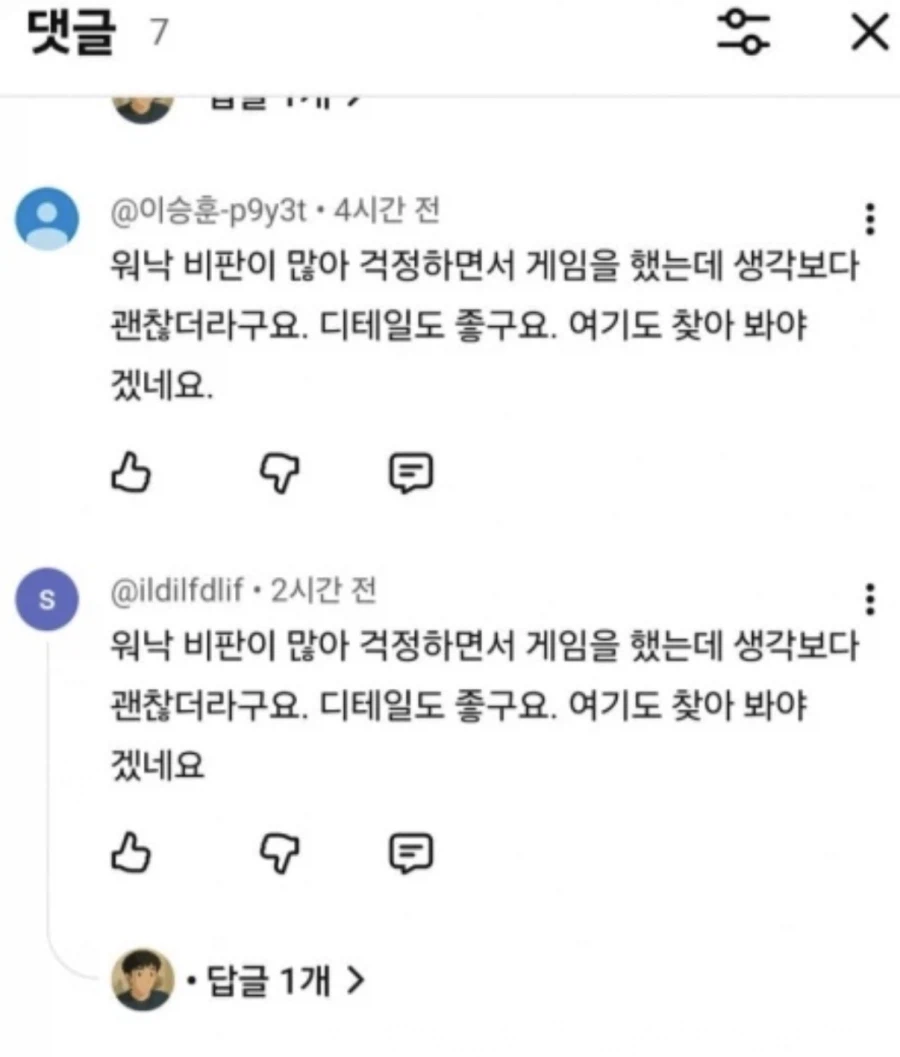View @ildilfdlif's purple S avatar
The width and height of the screenshot is (900, 1057).
[x=46, y=597]
